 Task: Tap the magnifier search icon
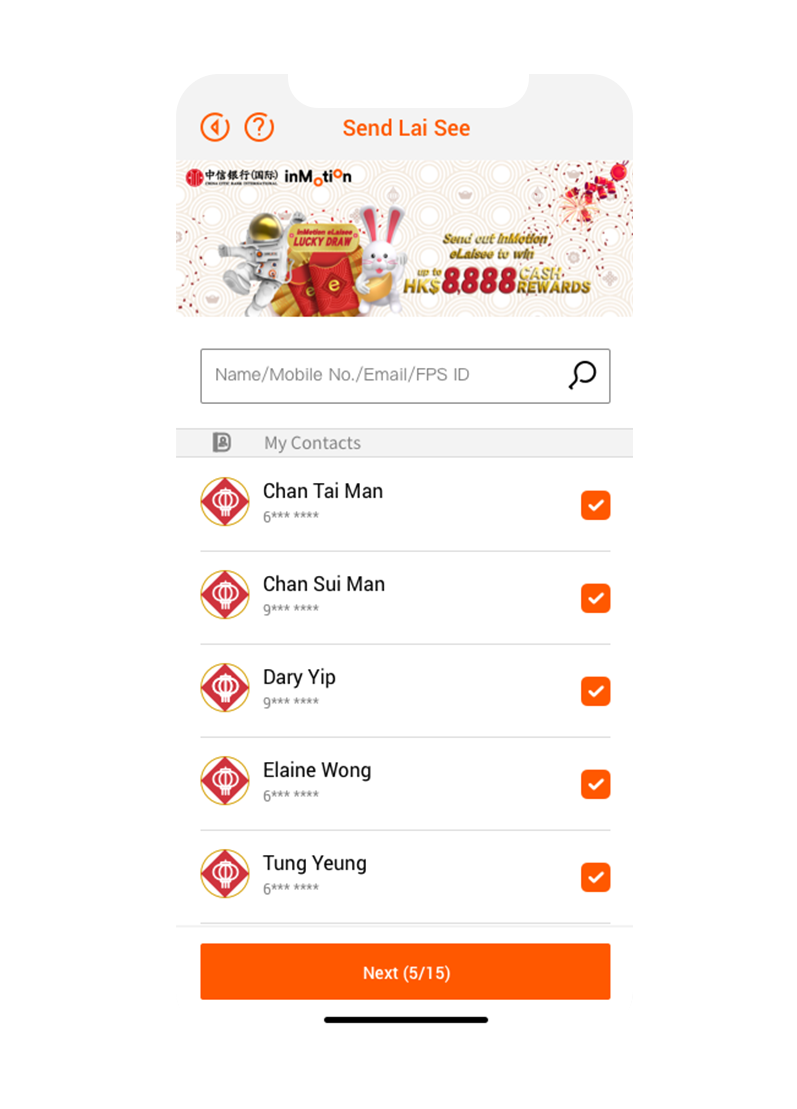pos(582,376)
